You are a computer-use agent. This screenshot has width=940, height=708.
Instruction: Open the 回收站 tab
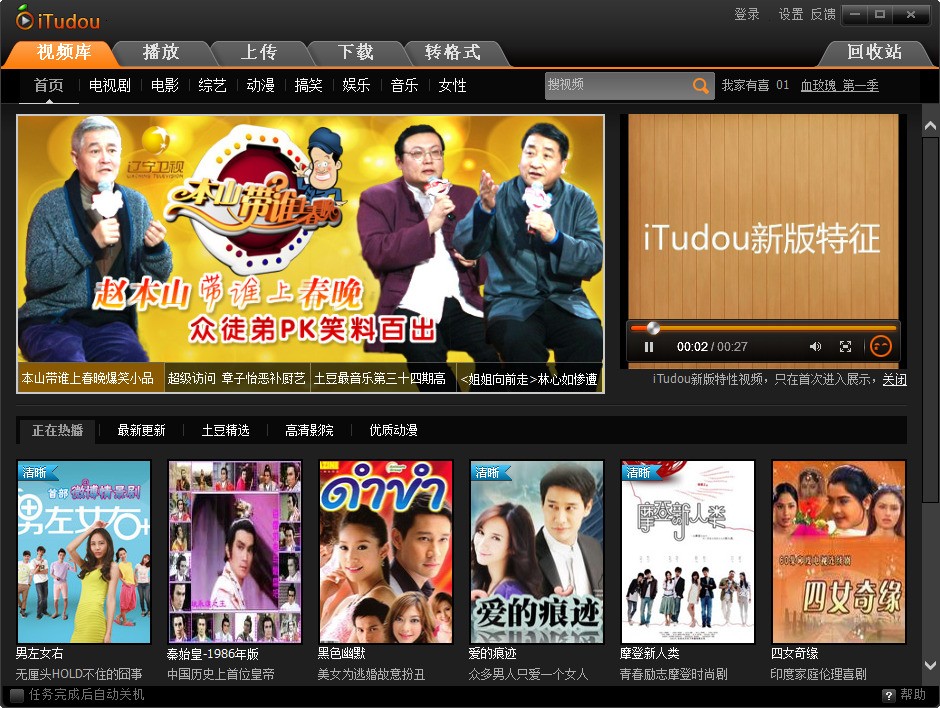coord(874,52)
